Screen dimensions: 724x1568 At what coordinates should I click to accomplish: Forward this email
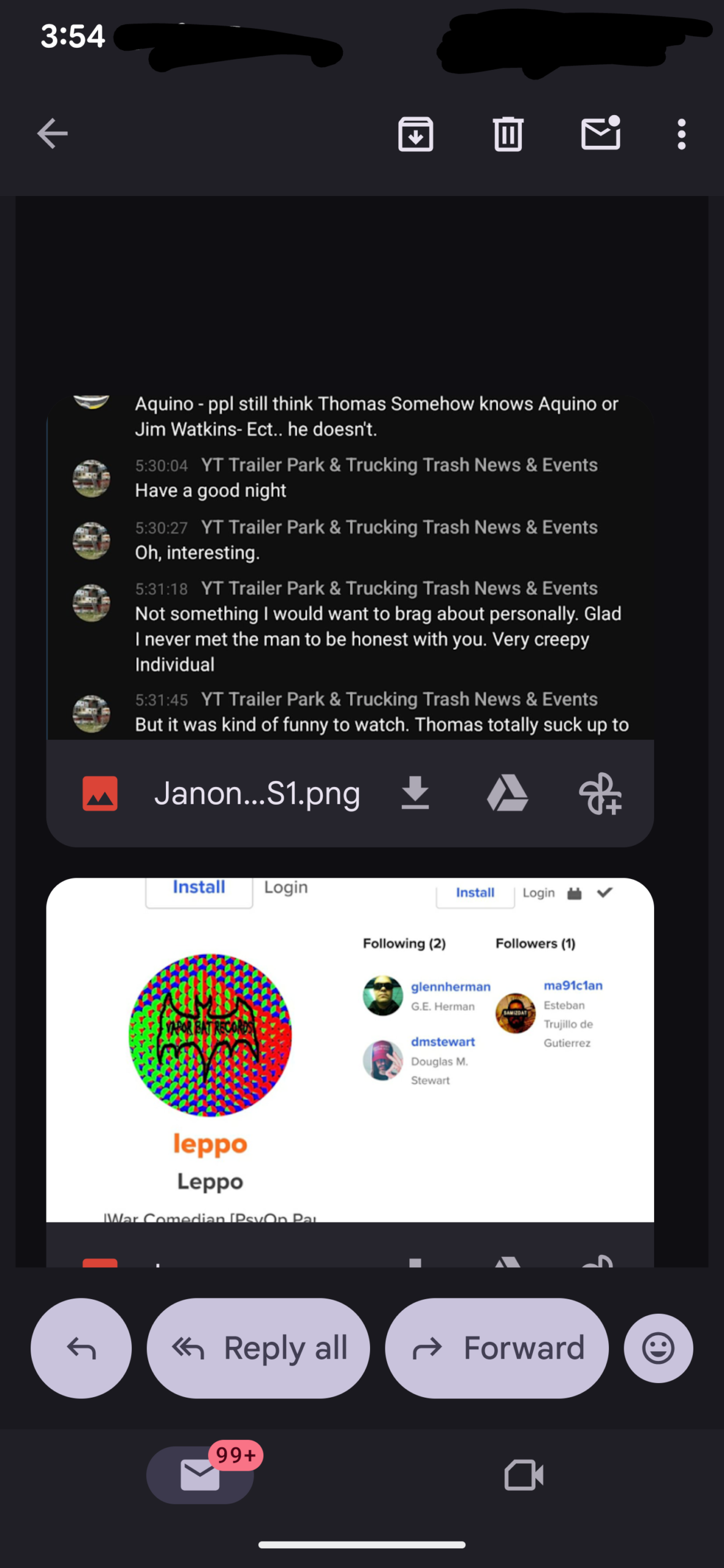click(496, 1348)
